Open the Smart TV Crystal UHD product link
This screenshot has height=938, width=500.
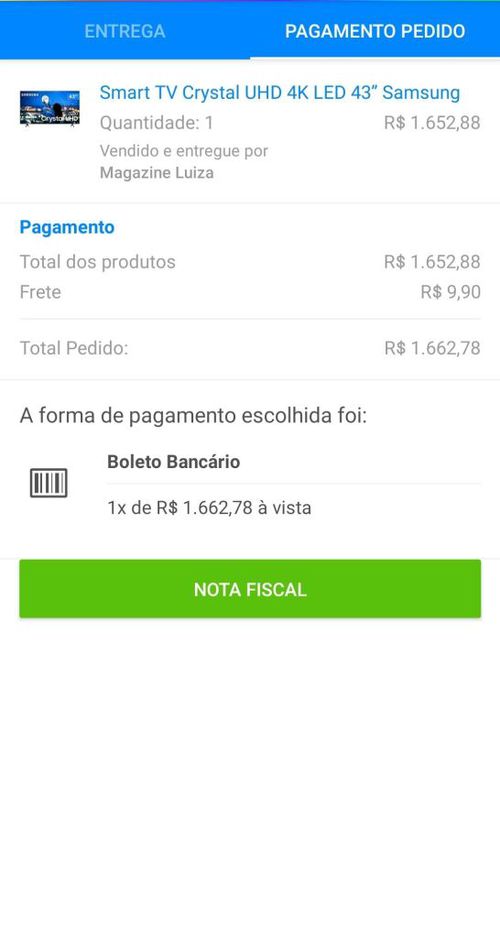point(279,93)
